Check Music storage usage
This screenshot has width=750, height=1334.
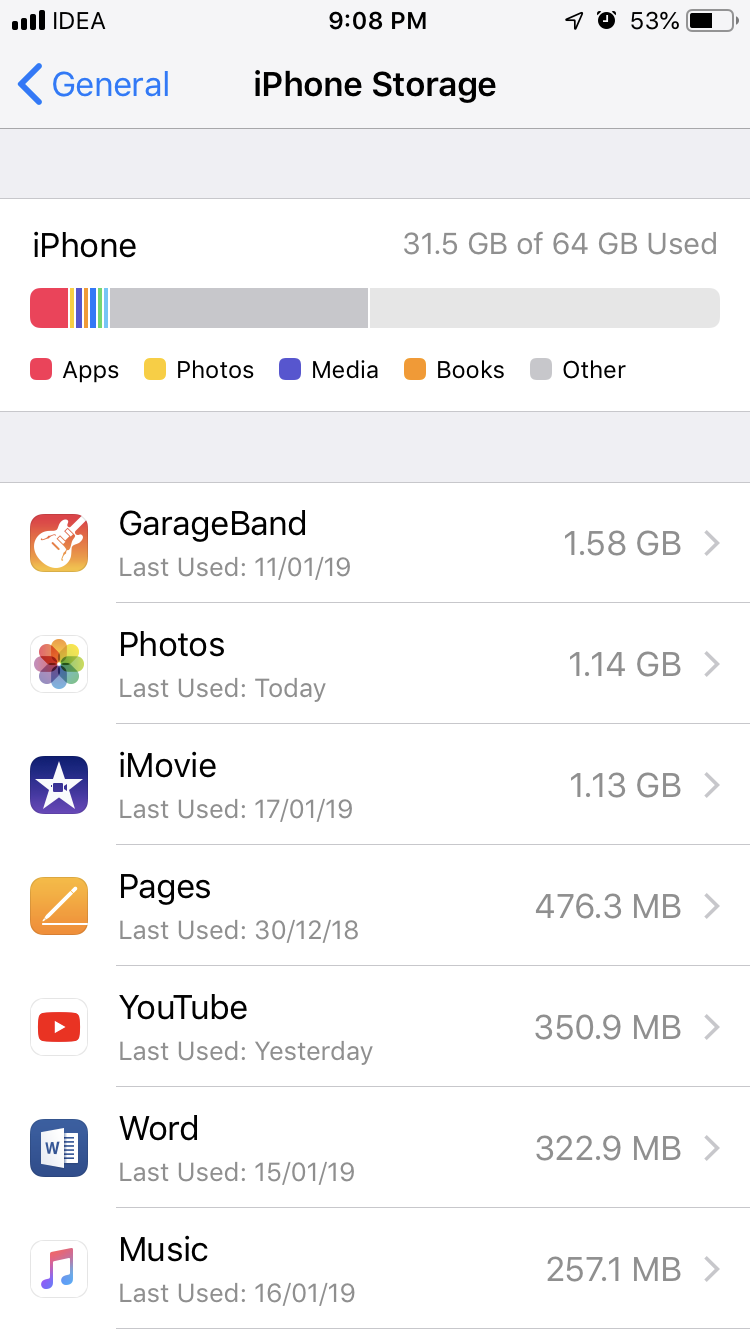click(375, 1269)
